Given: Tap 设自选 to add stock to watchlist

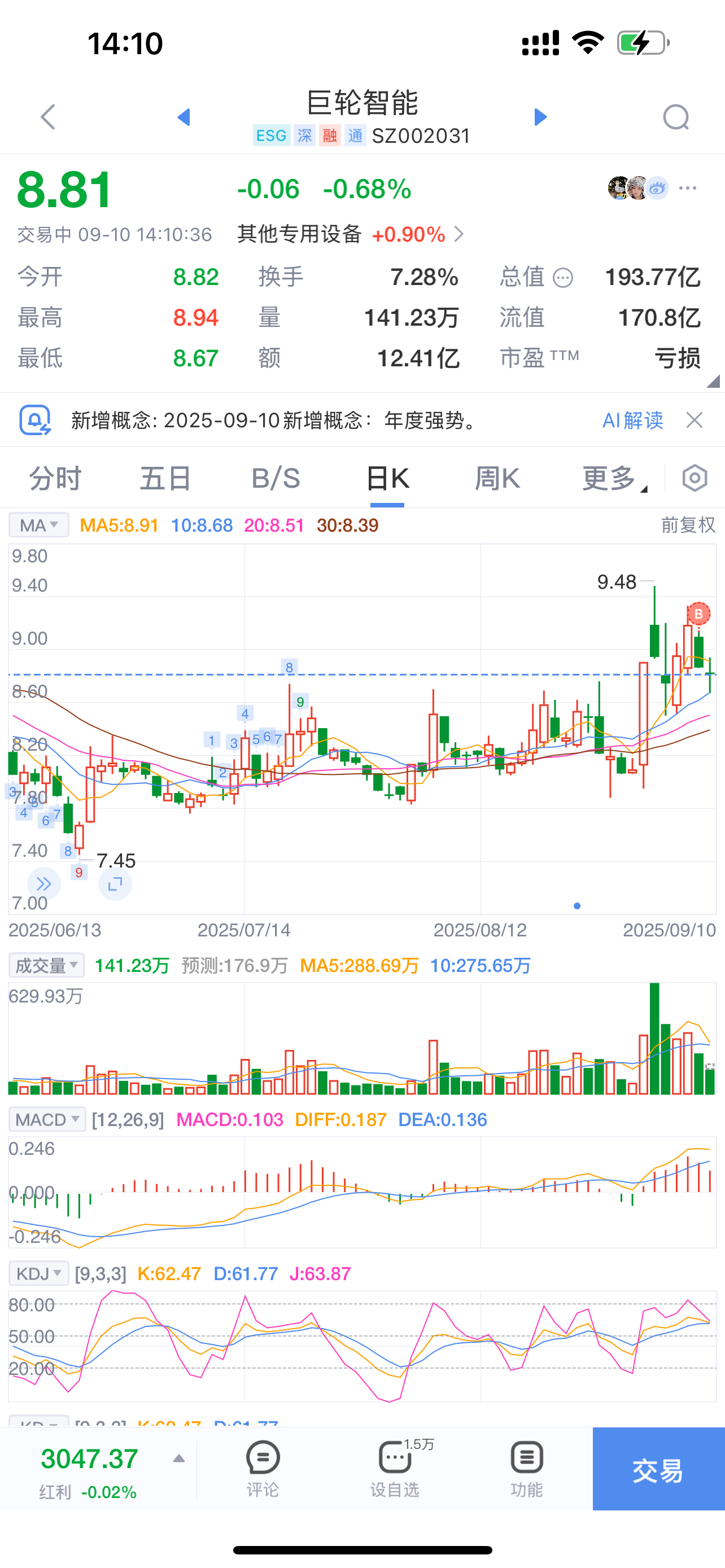Looking at the screenshot, I should 395,1466.
